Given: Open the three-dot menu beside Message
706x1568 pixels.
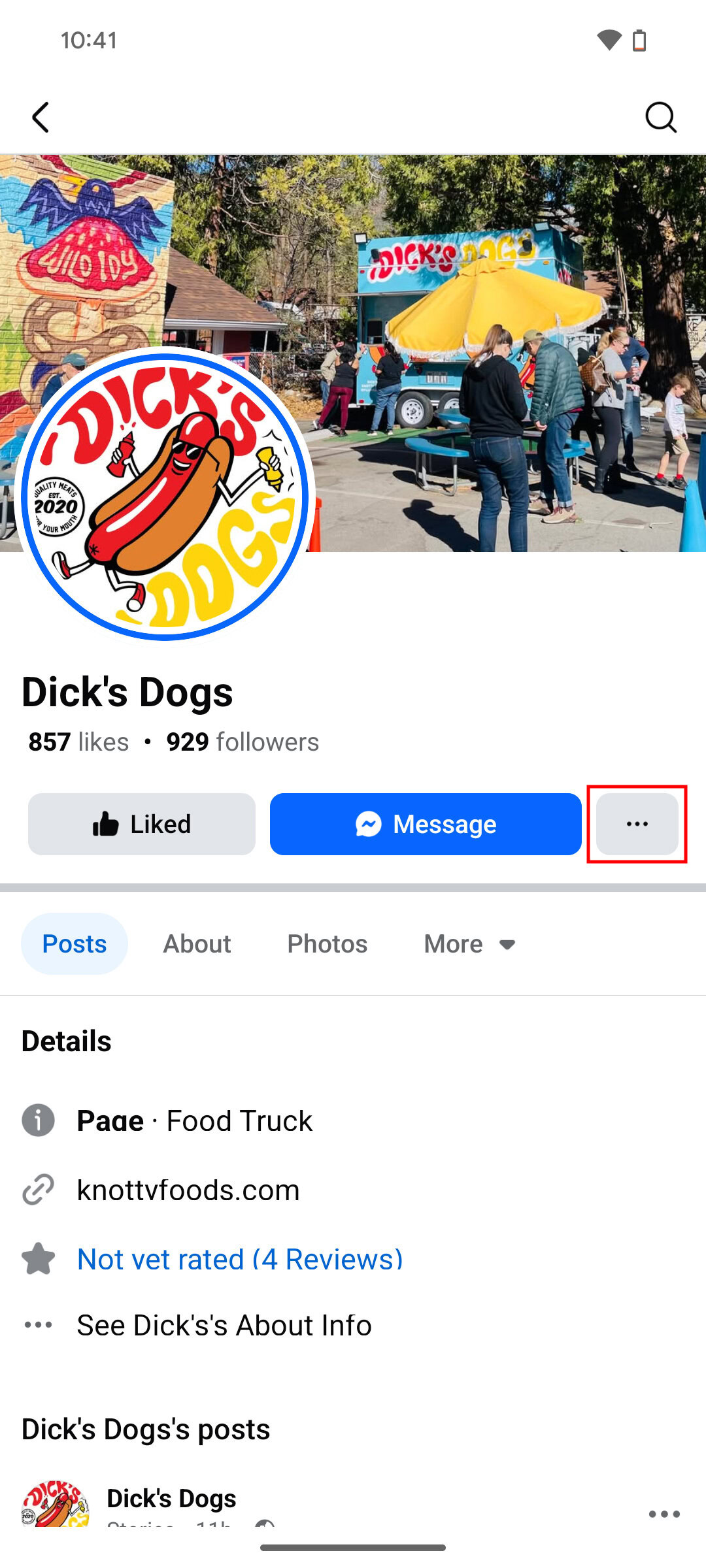Looking at the screenshot, I should click(637, 824).
